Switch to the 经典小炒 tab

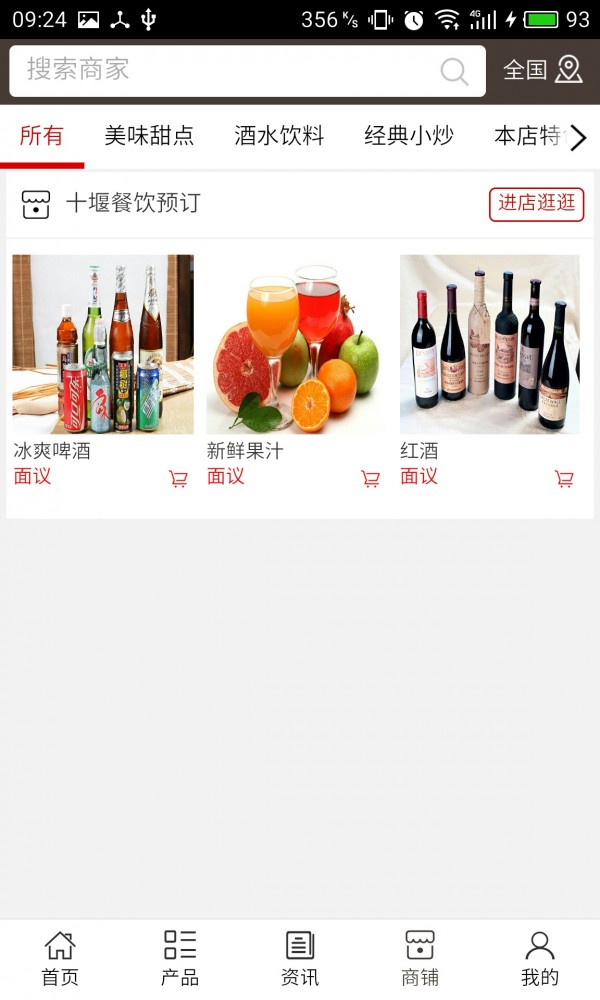[408, 136]
